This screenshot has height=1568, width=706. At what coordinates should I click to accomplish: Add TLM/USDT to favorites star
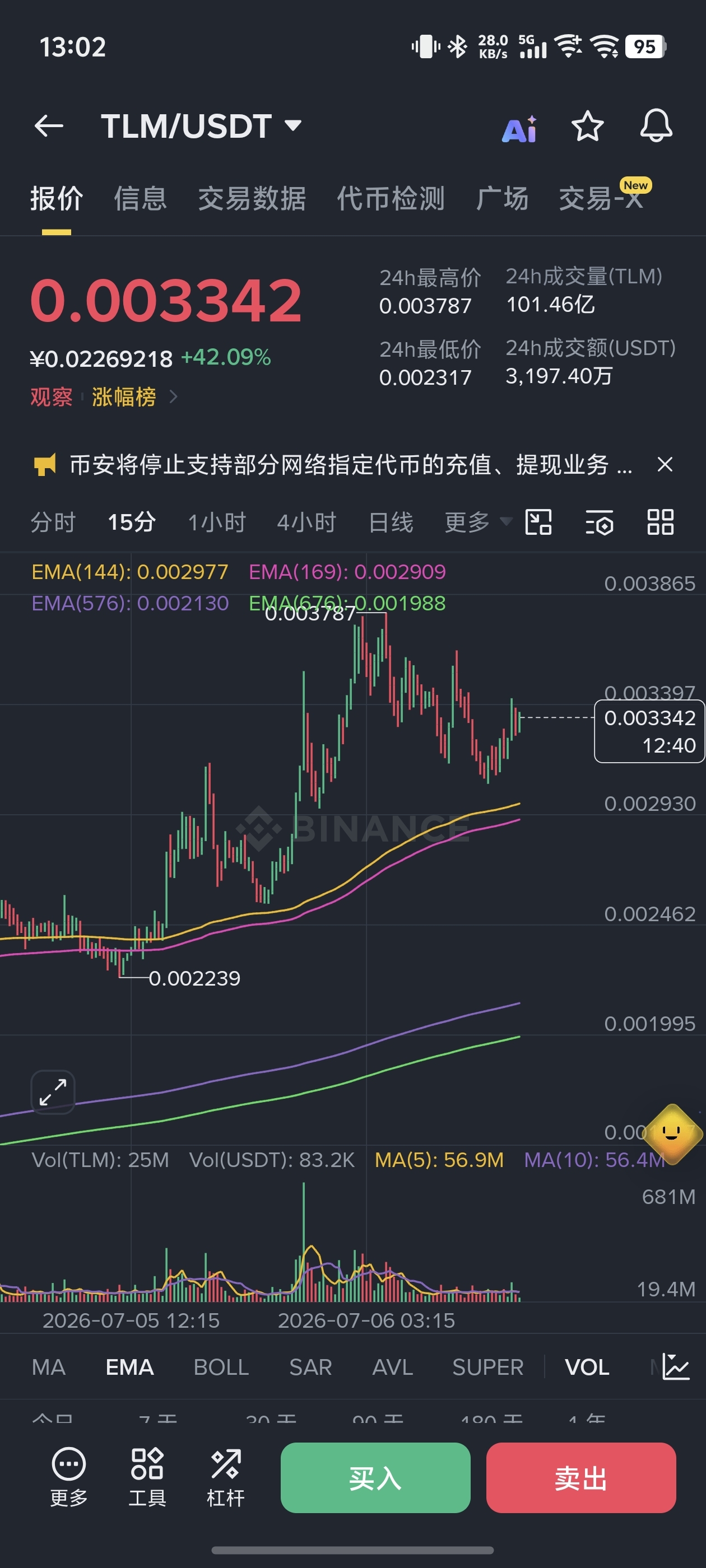coord(587,126)
